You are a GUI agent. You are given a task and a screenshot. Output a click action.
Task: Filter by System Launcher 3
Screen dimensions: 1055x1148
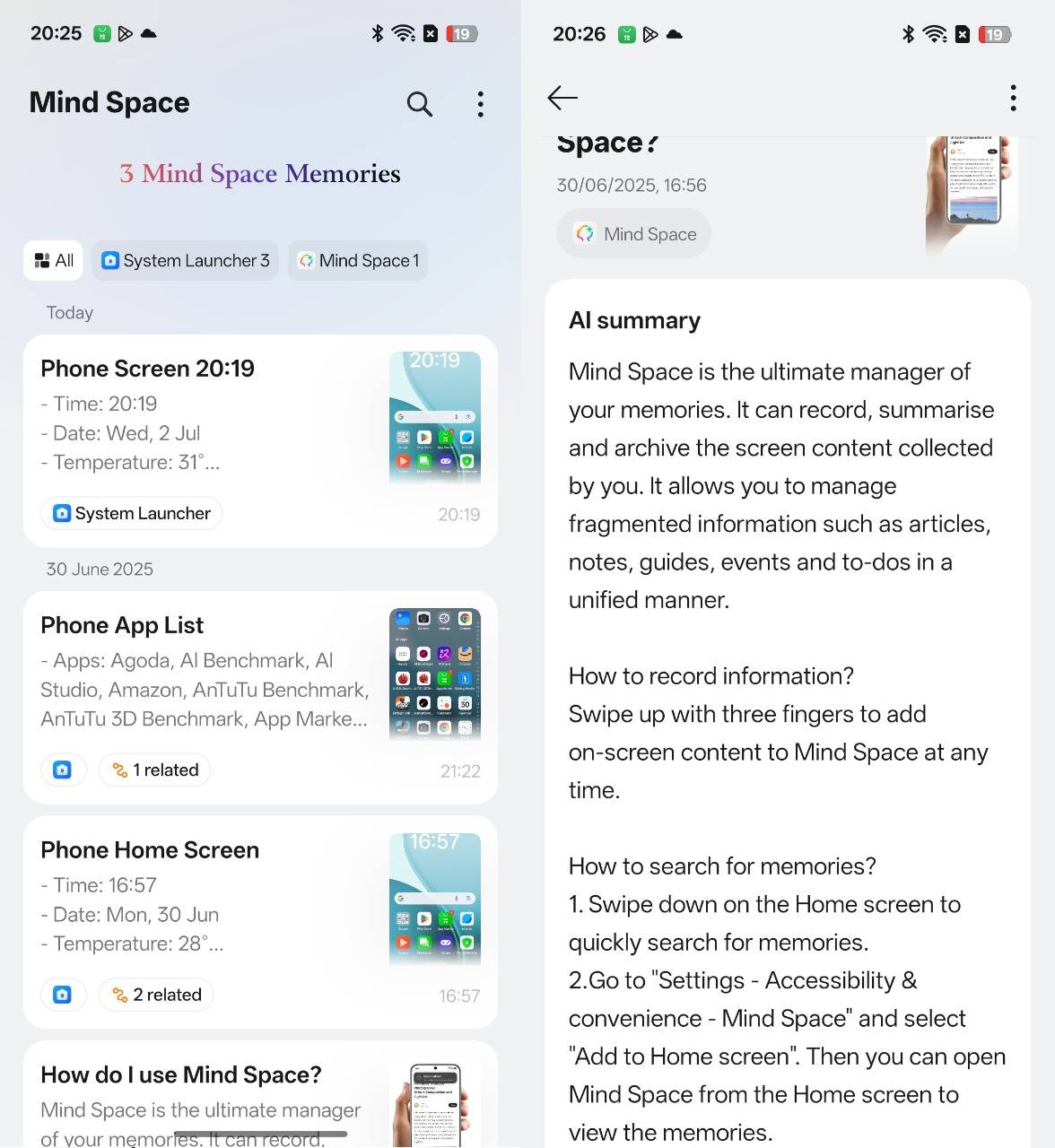(x=185, y=261)
